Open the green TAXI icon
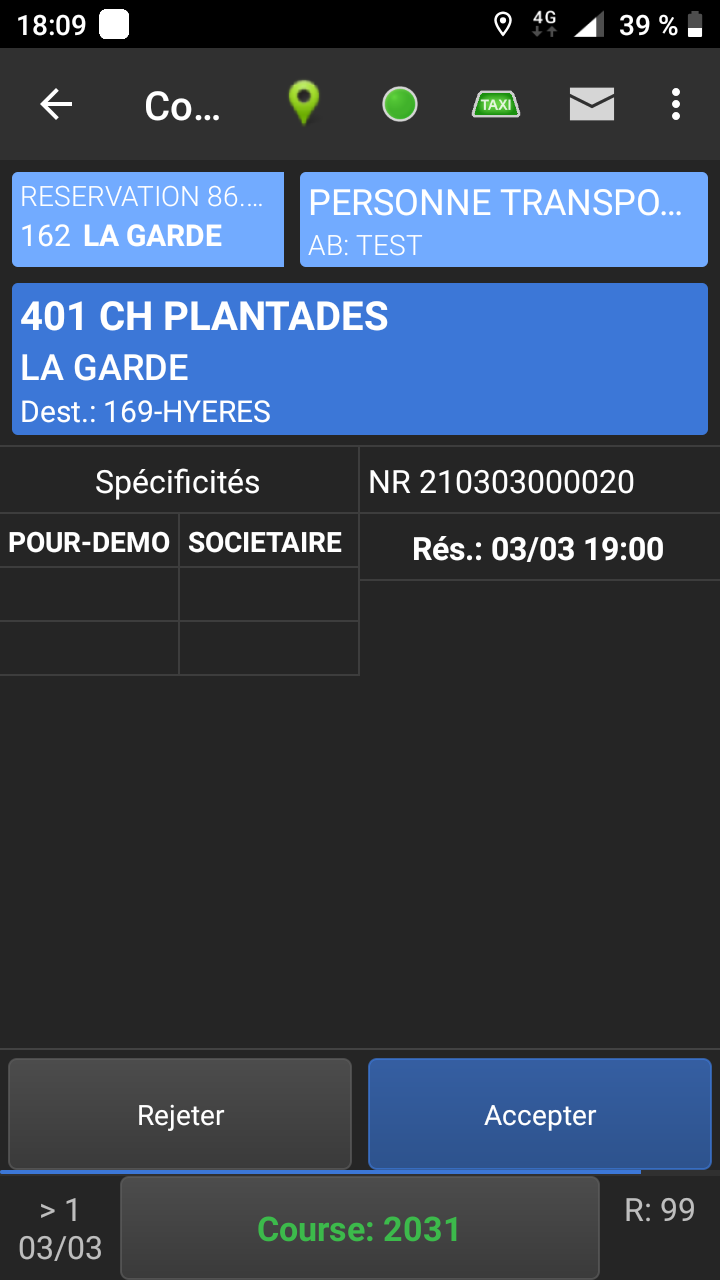Image resolution: width=720 pixels, height=1280 pixels. (496, 104)
